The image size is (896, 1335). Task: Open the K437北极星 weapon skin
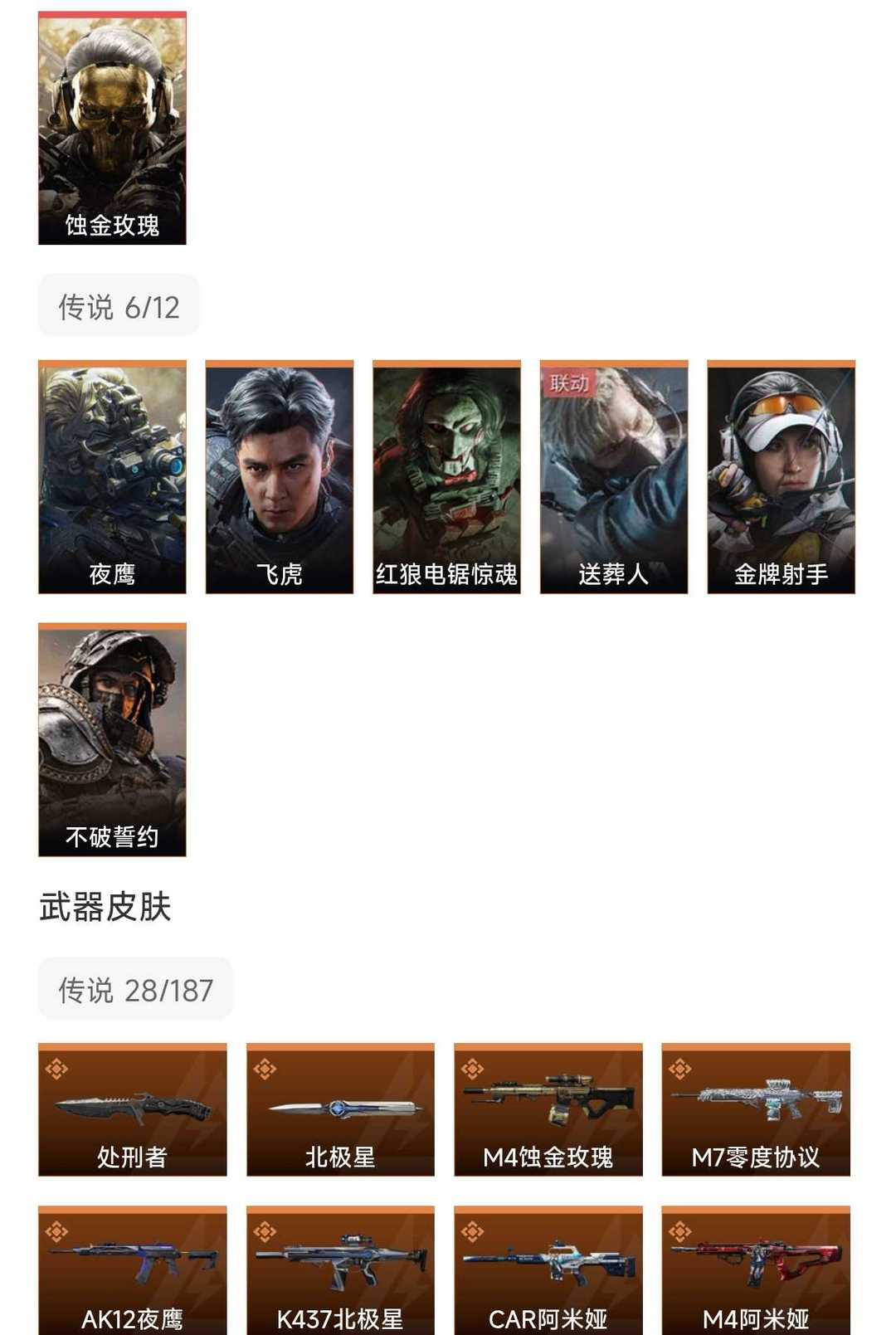click(x=340, y=1271)
